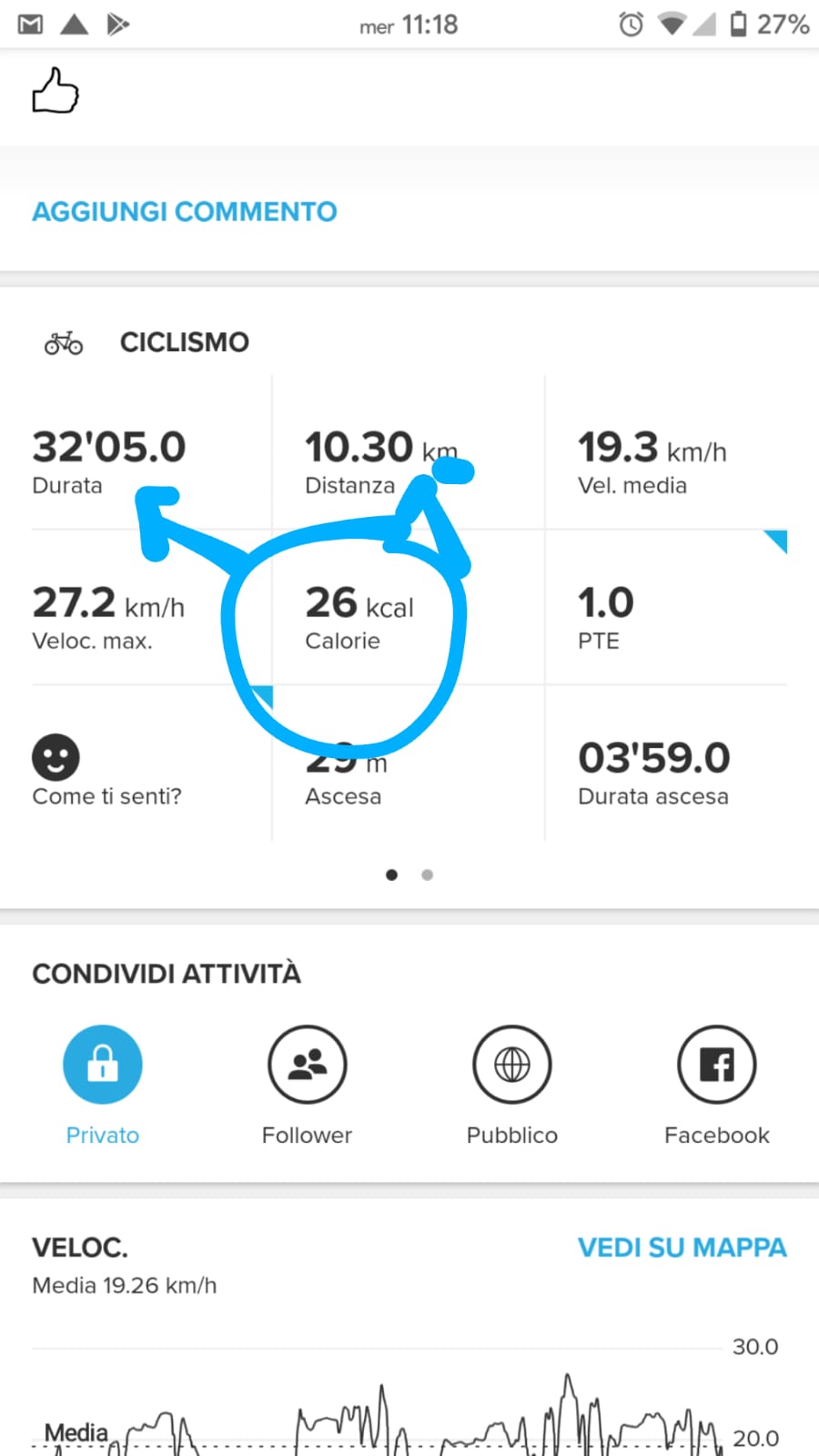Set sharing to Privato

(103, 1065)
